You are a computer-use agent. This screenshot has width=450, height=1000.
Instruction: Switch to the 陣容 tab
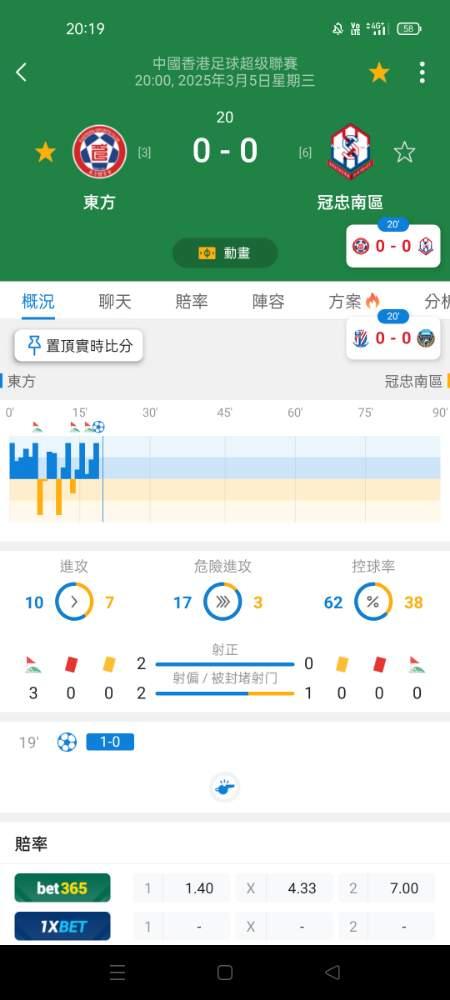pyautogui.click(x=268, y=301)
